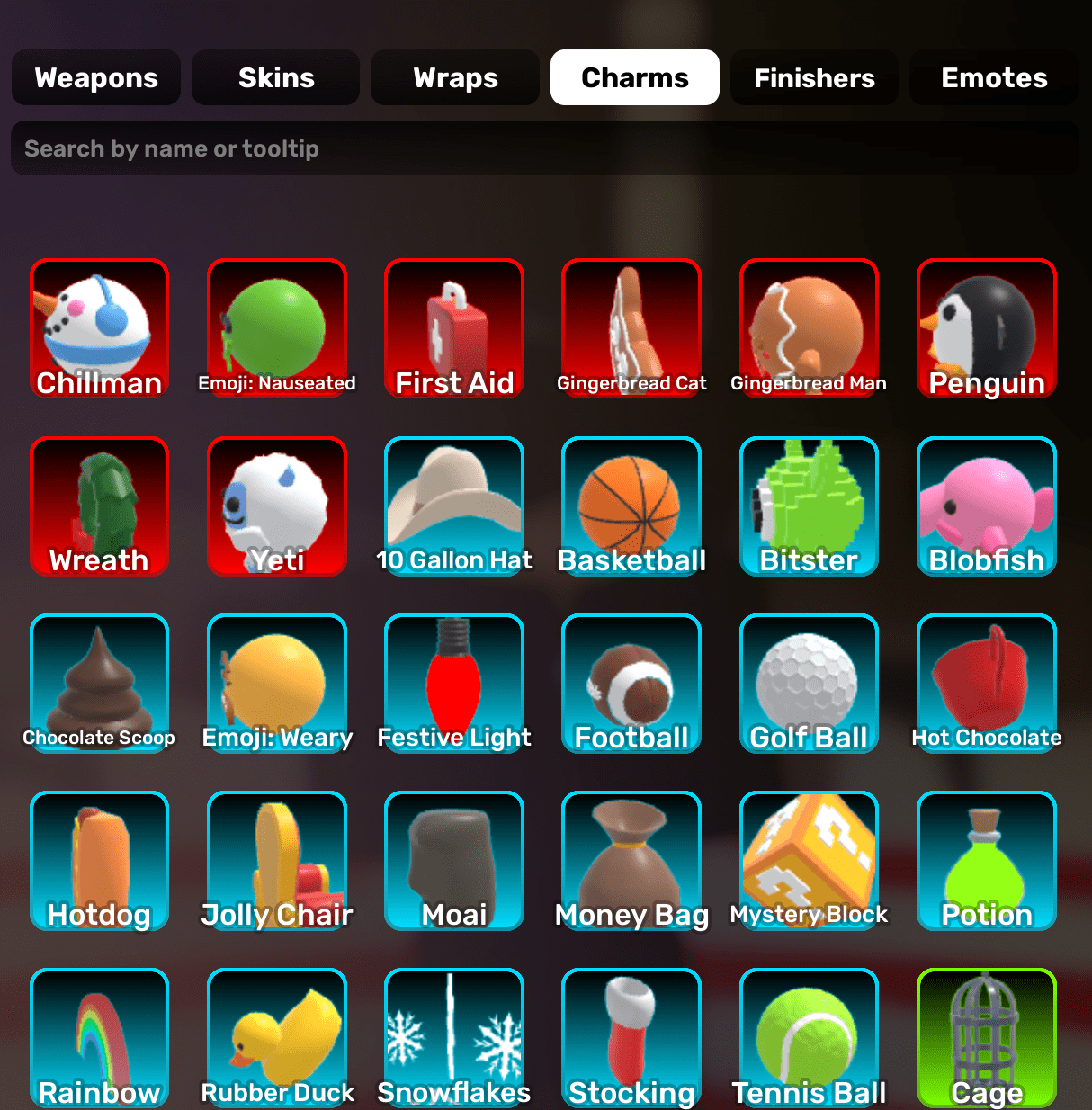Pick the Potion charm
Image resolution: width=1092 pixels, height=1110 pixels.
click(987, 860)
